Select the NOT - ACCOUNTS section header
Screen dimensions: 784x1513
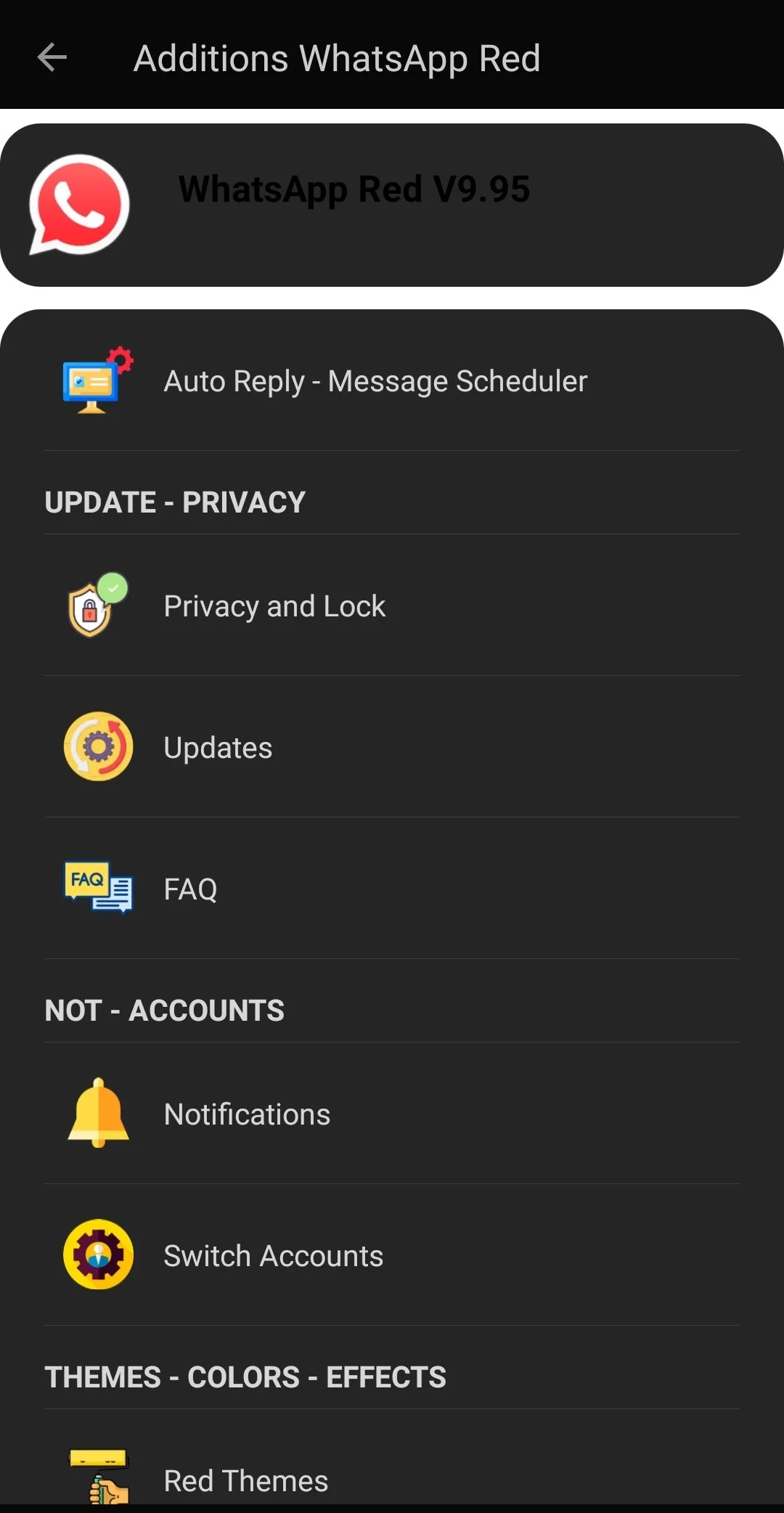(165, 1009)
